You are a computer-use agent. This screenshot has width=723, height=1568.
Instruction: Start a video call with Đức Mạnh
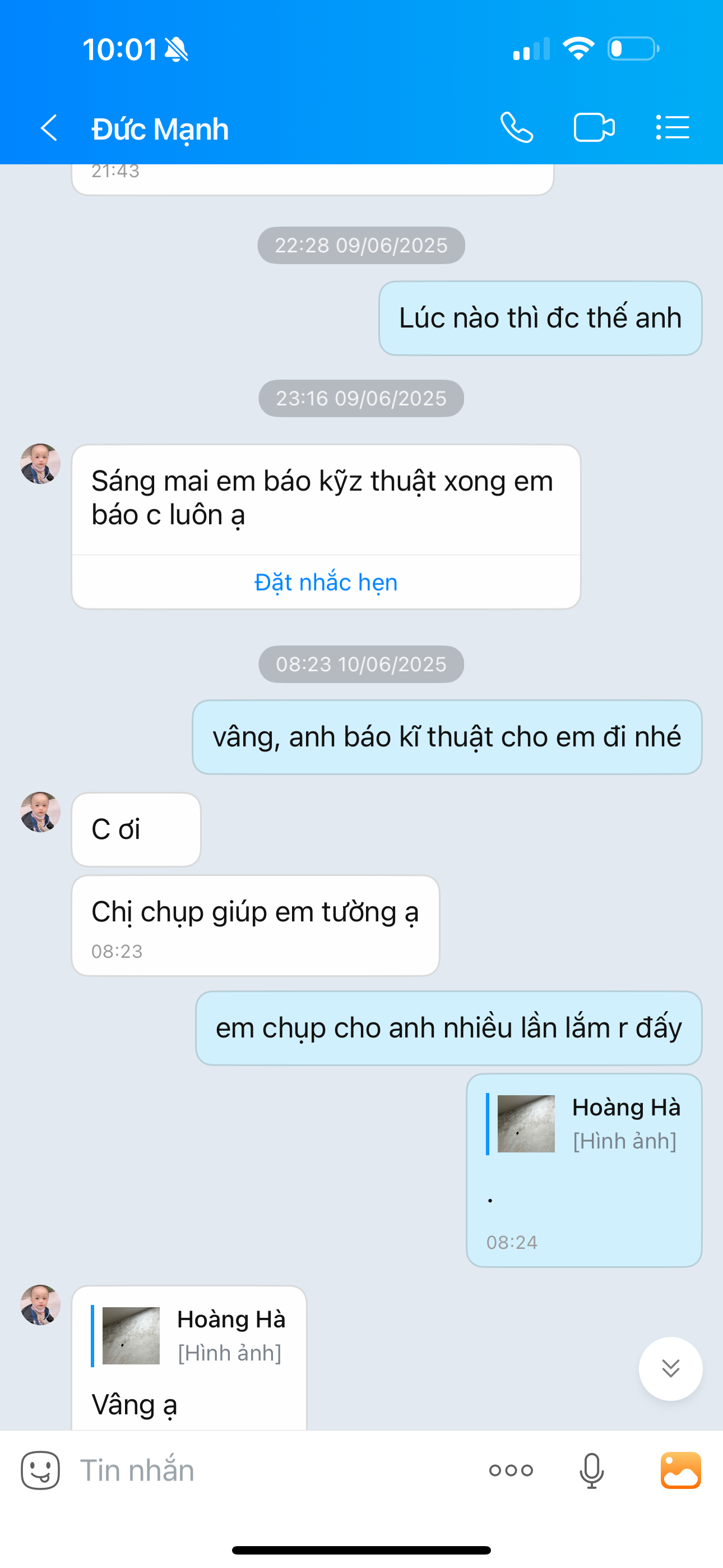[594, 128]
